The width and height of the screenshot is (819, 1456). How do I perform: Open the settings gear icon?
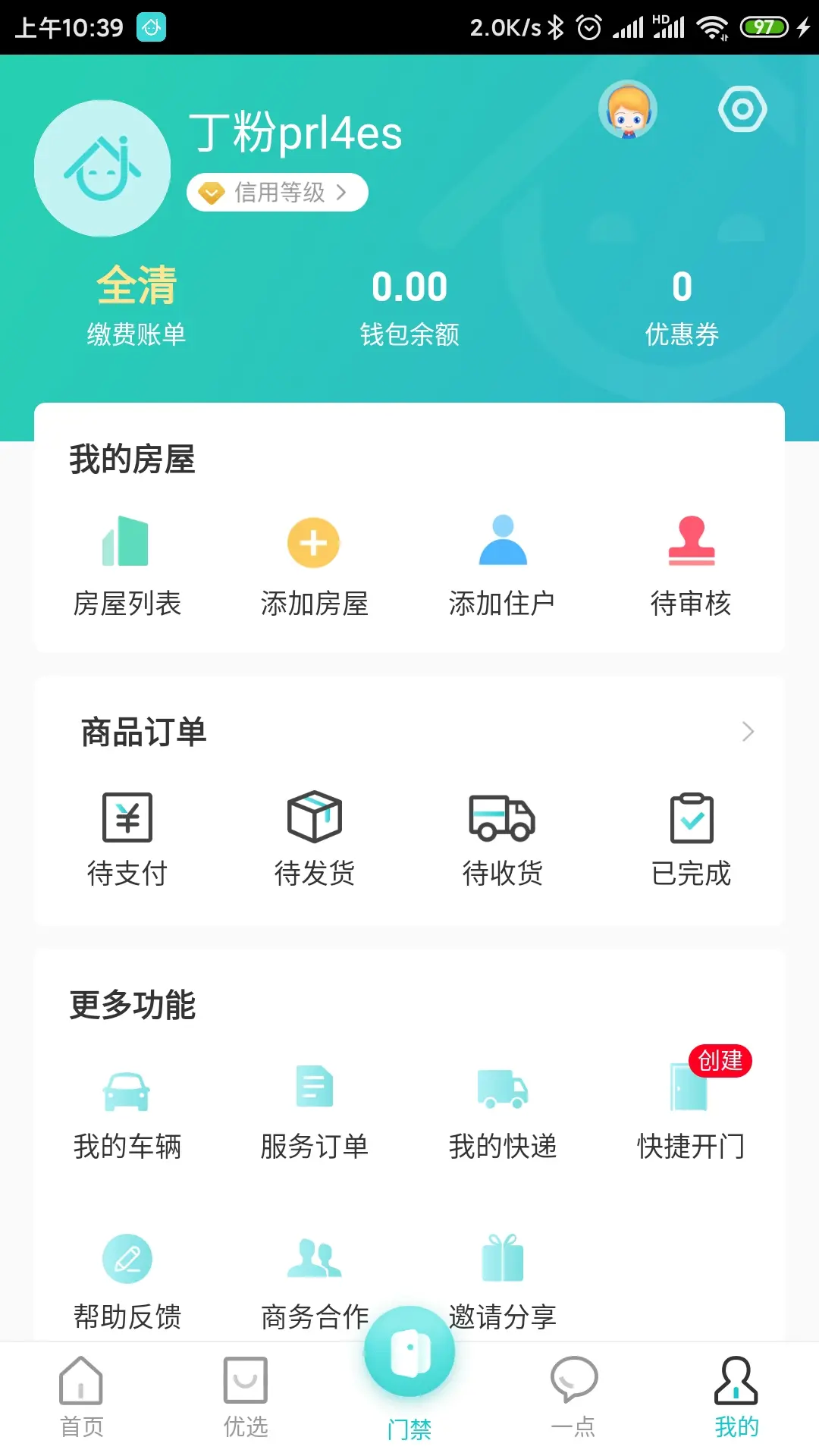coord(742,108)
